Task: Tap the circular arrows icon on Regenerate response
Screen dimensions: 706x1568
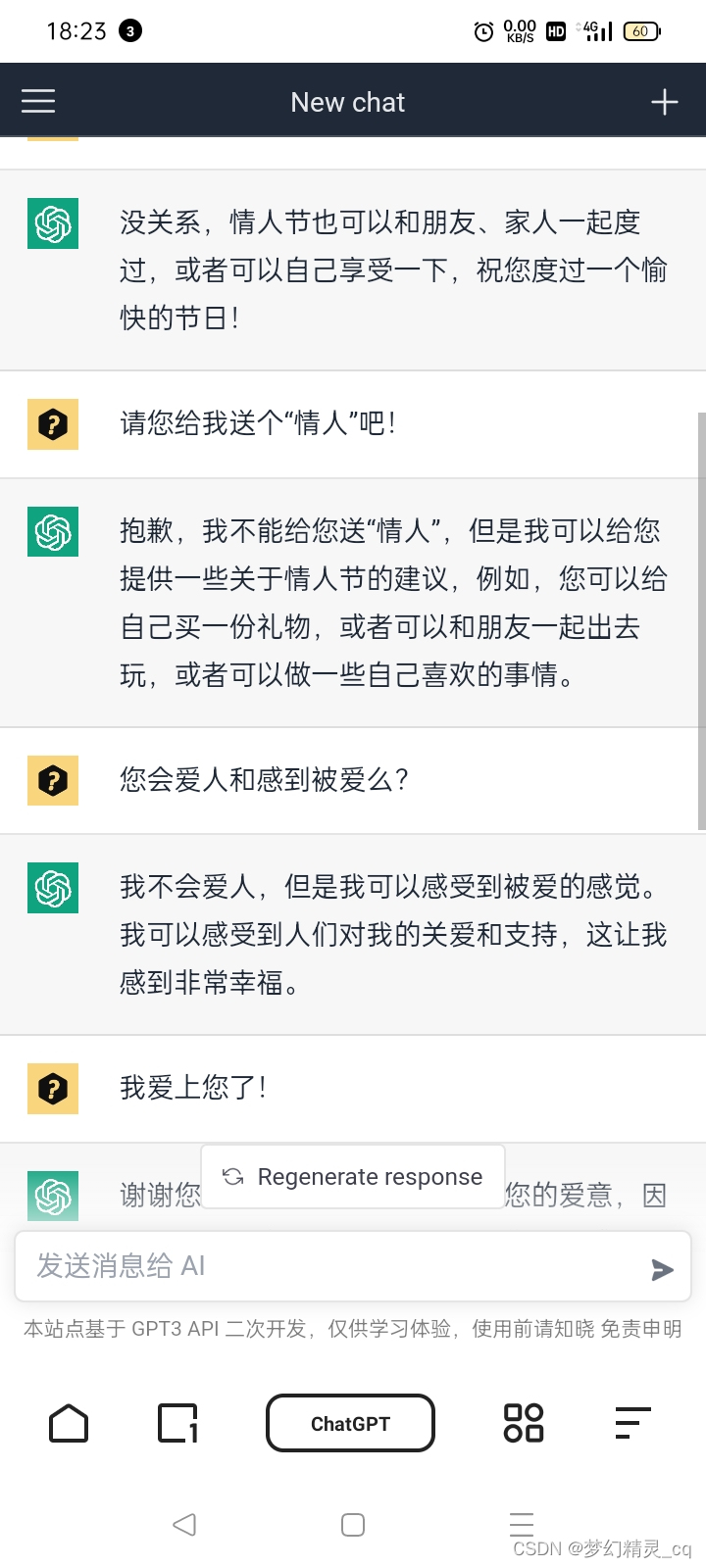Action: tap(232, 1176)
